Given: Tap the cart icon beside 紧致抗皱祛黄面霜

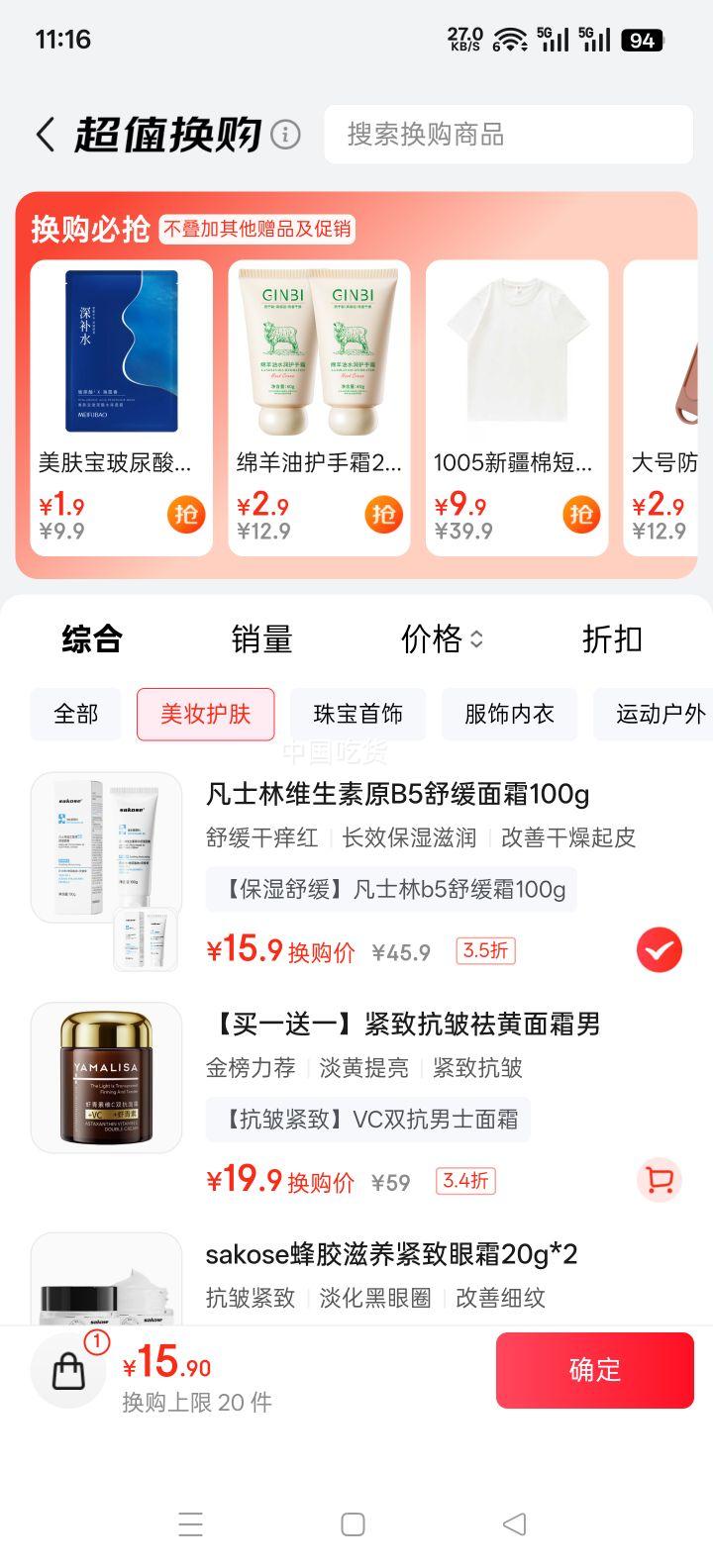Looking at the screenshot, I should (x=660, y=1179).
